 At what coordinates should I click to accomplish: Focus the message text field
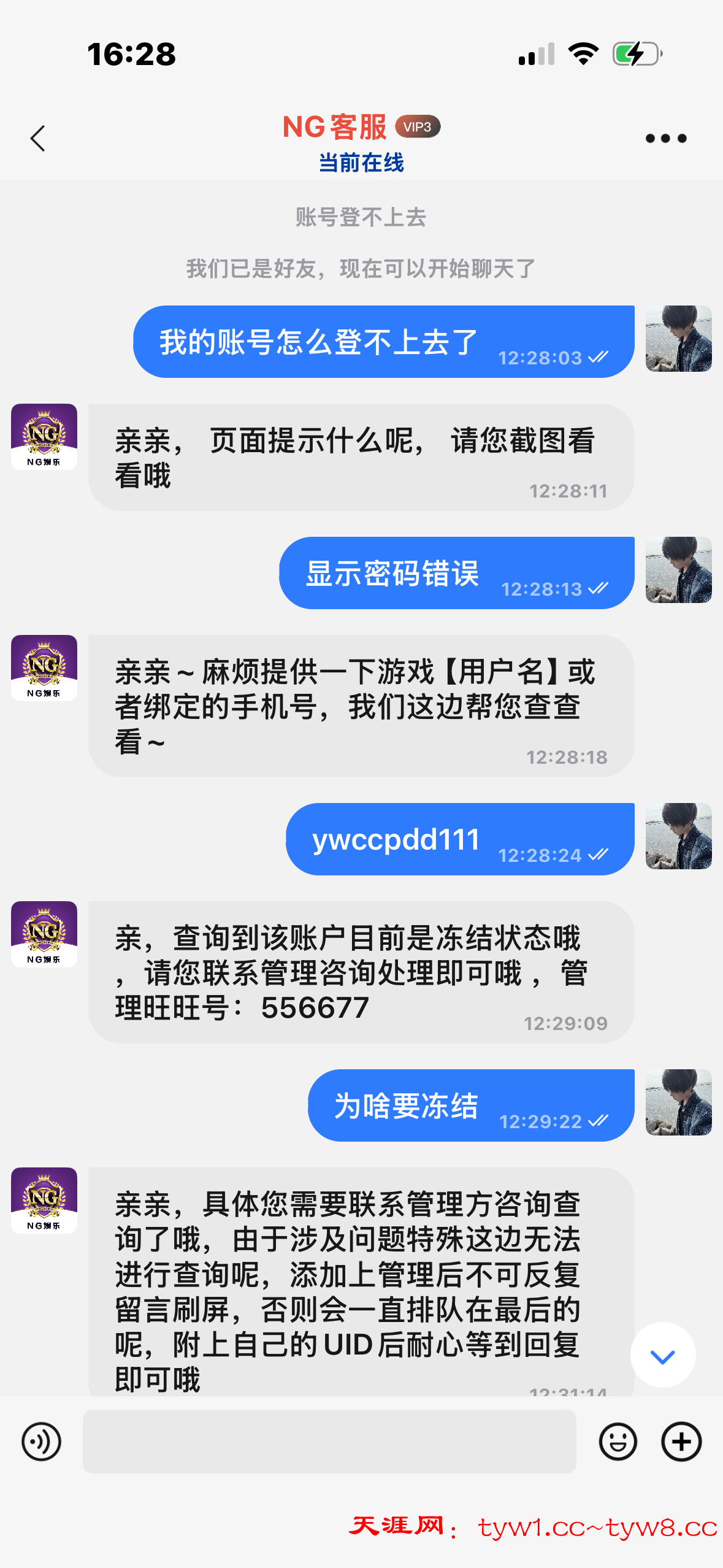point(329,1441)
